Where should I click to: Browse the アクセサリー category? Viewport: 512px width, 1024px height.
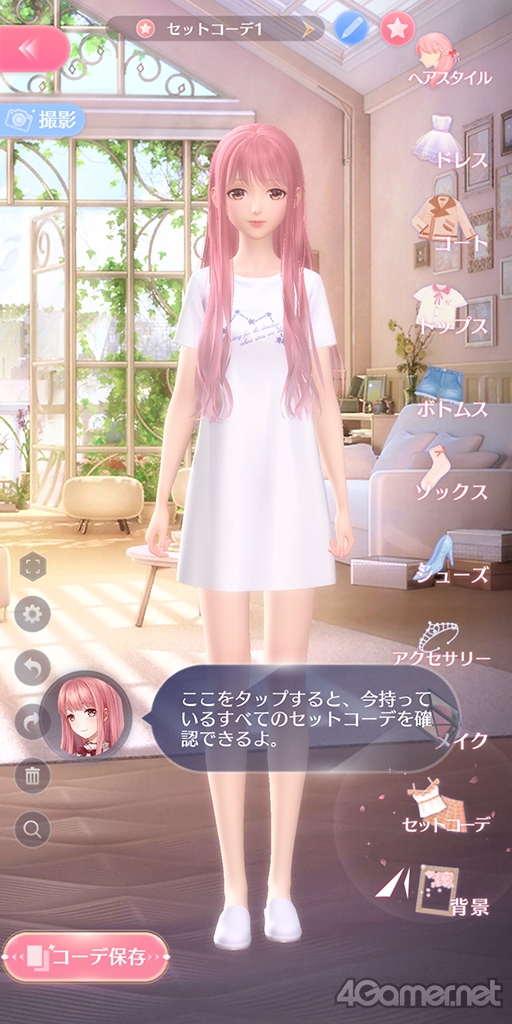click(441, 643)
